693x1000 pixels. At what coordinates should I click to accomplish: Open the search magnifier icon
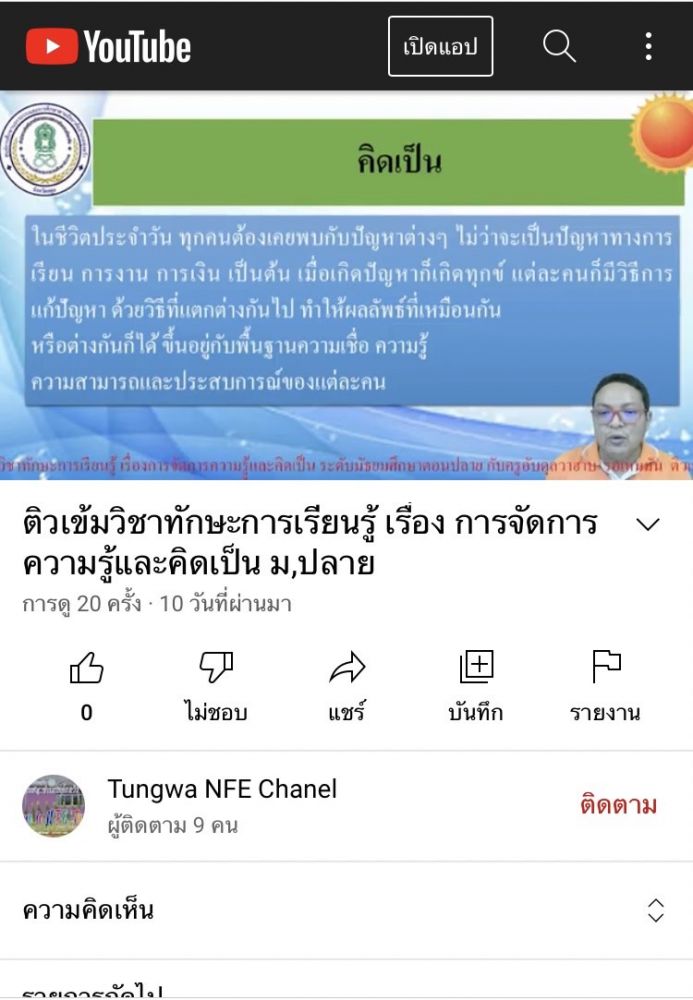[559, 46]
